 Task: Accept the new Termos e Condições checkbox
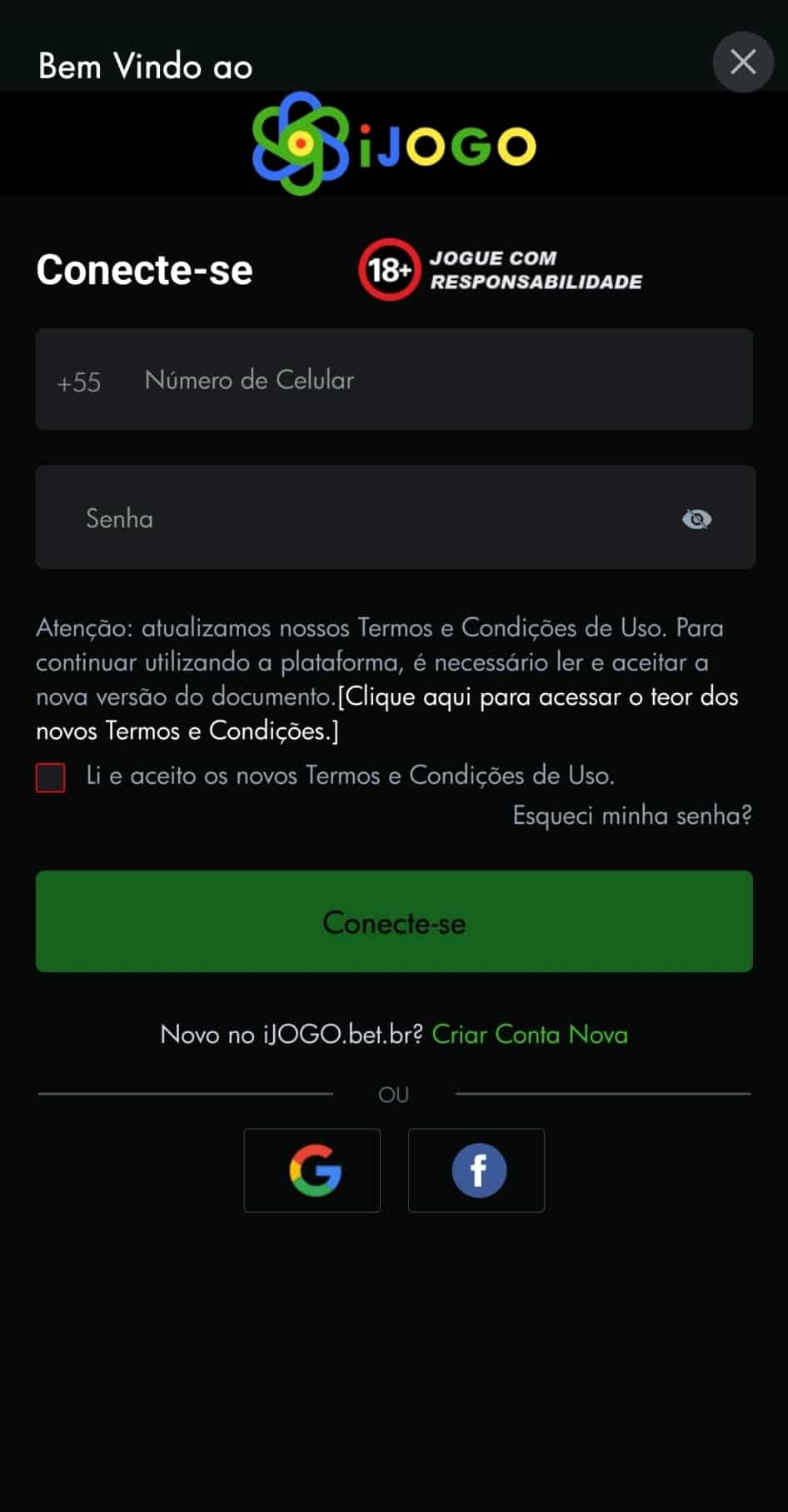(50, 776)
